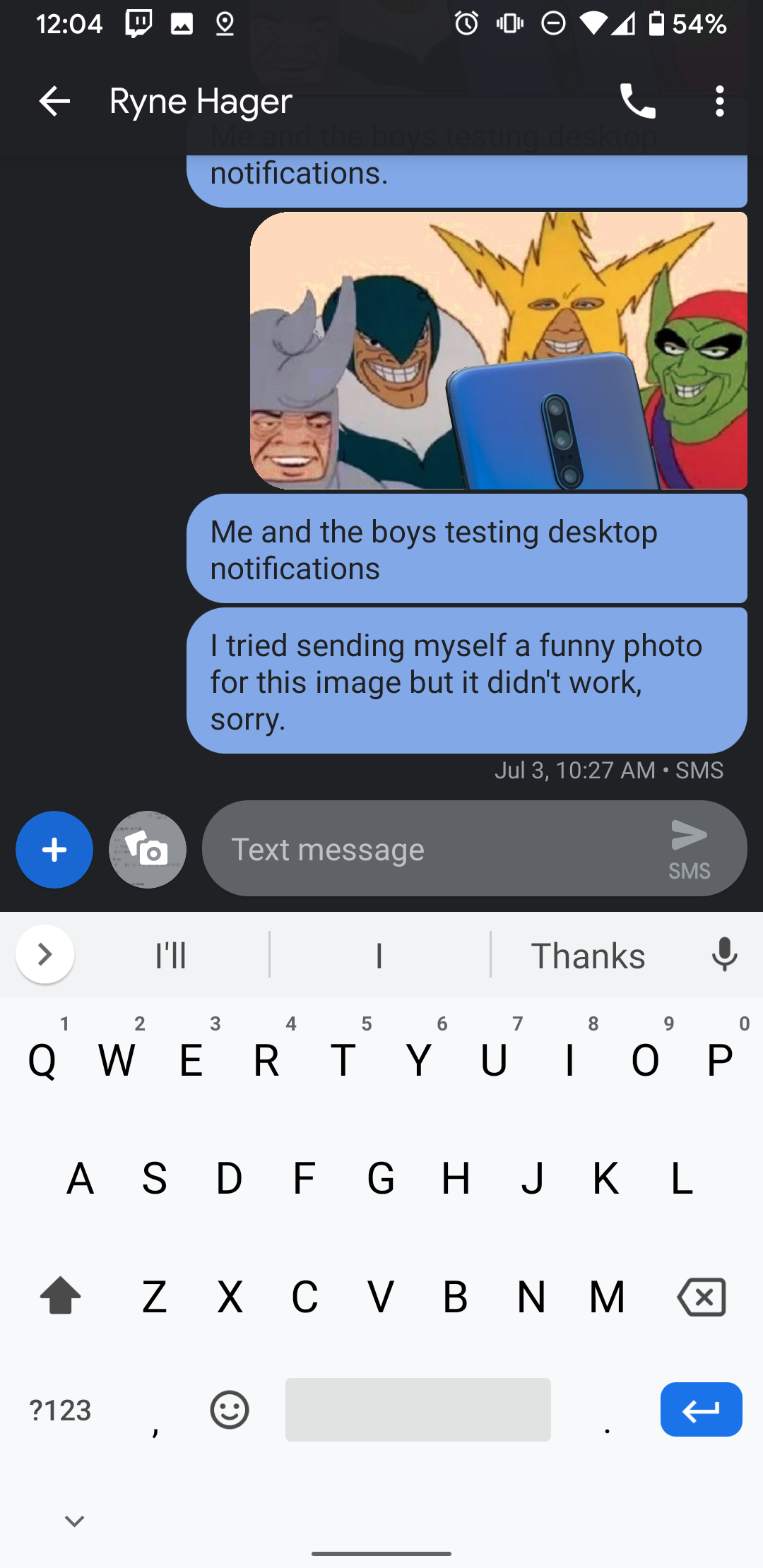Tap the plus attachment button

pyautogui.click(x=54, y=850)
